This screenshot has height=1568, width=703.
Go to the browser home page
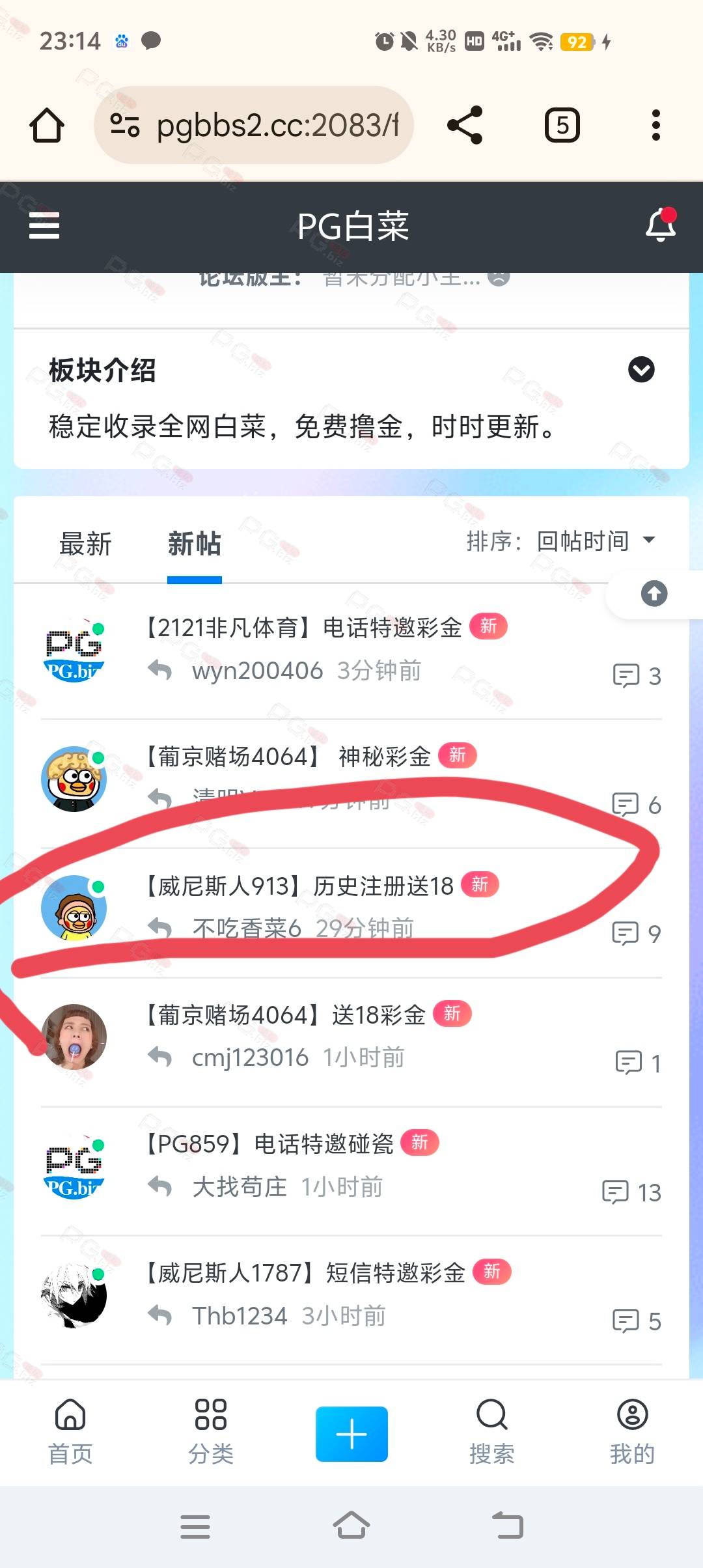point(47,125)
